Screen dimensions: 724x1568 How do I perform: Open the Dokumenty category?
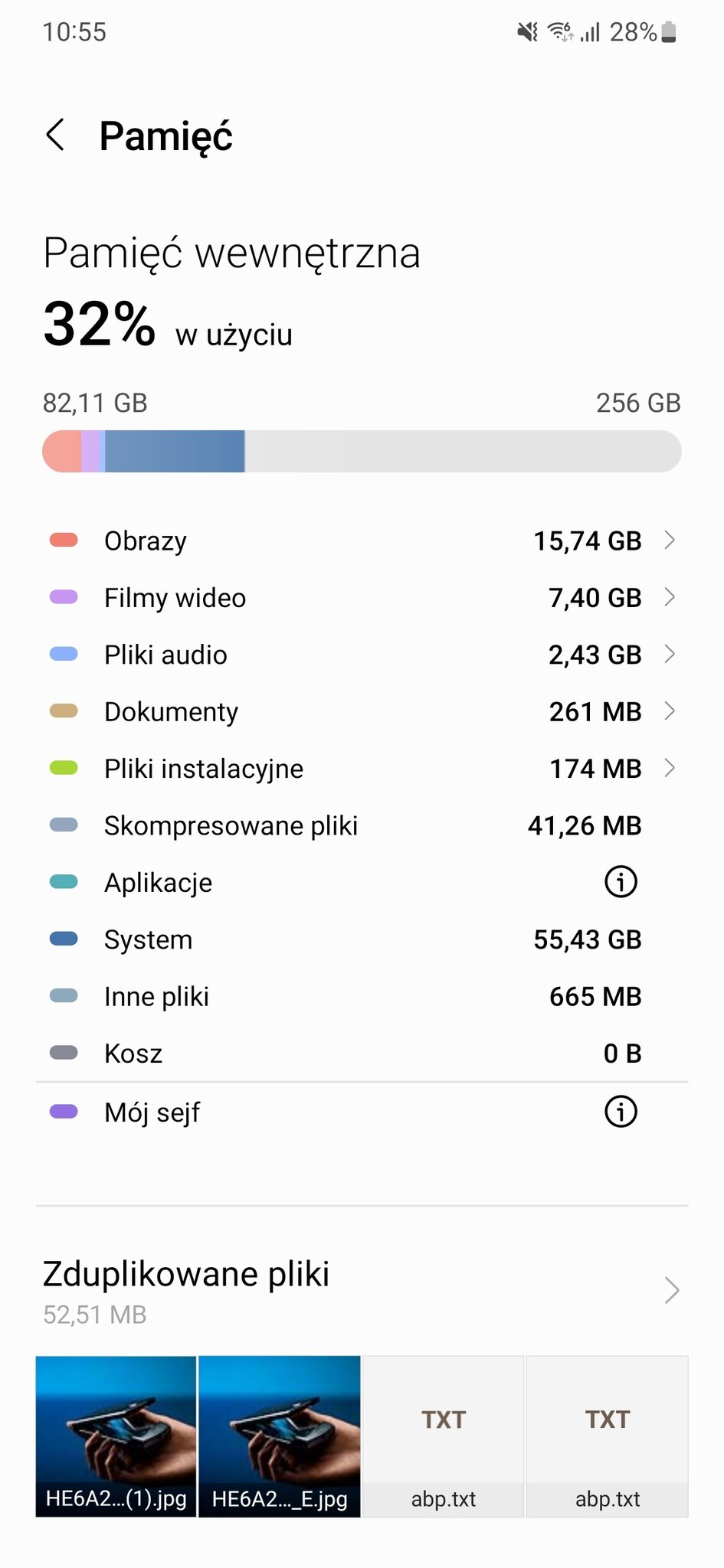pyautogui.click(x=362, y=711)
